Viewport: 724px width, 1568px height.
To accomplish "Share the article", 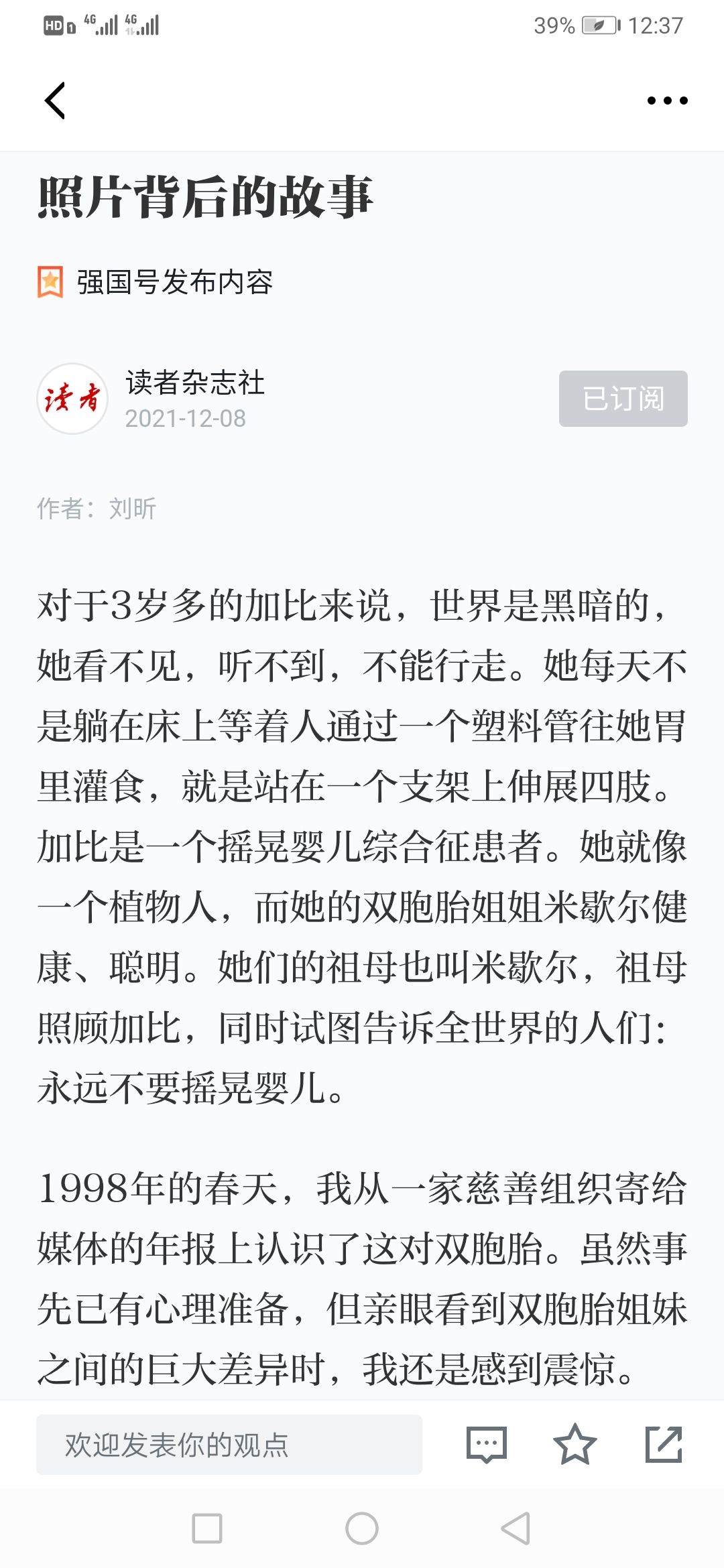I will tap(664, 1445).
